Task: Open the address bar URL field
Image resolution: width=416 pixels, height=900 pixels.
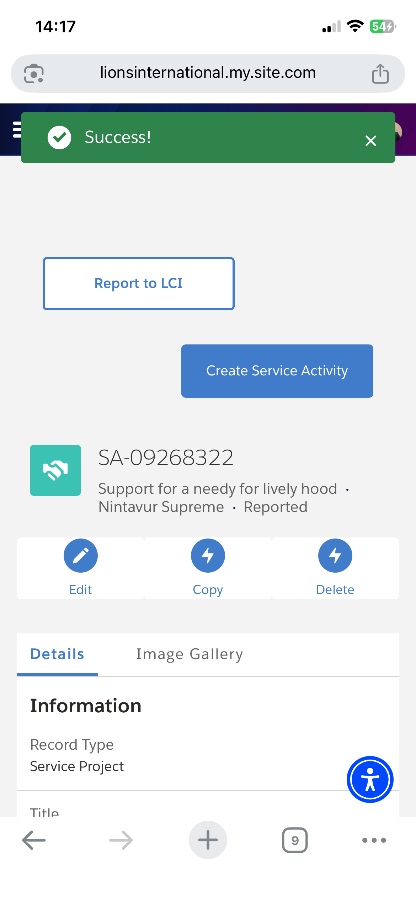Action: pyautogui.click(x=208, y=73)
